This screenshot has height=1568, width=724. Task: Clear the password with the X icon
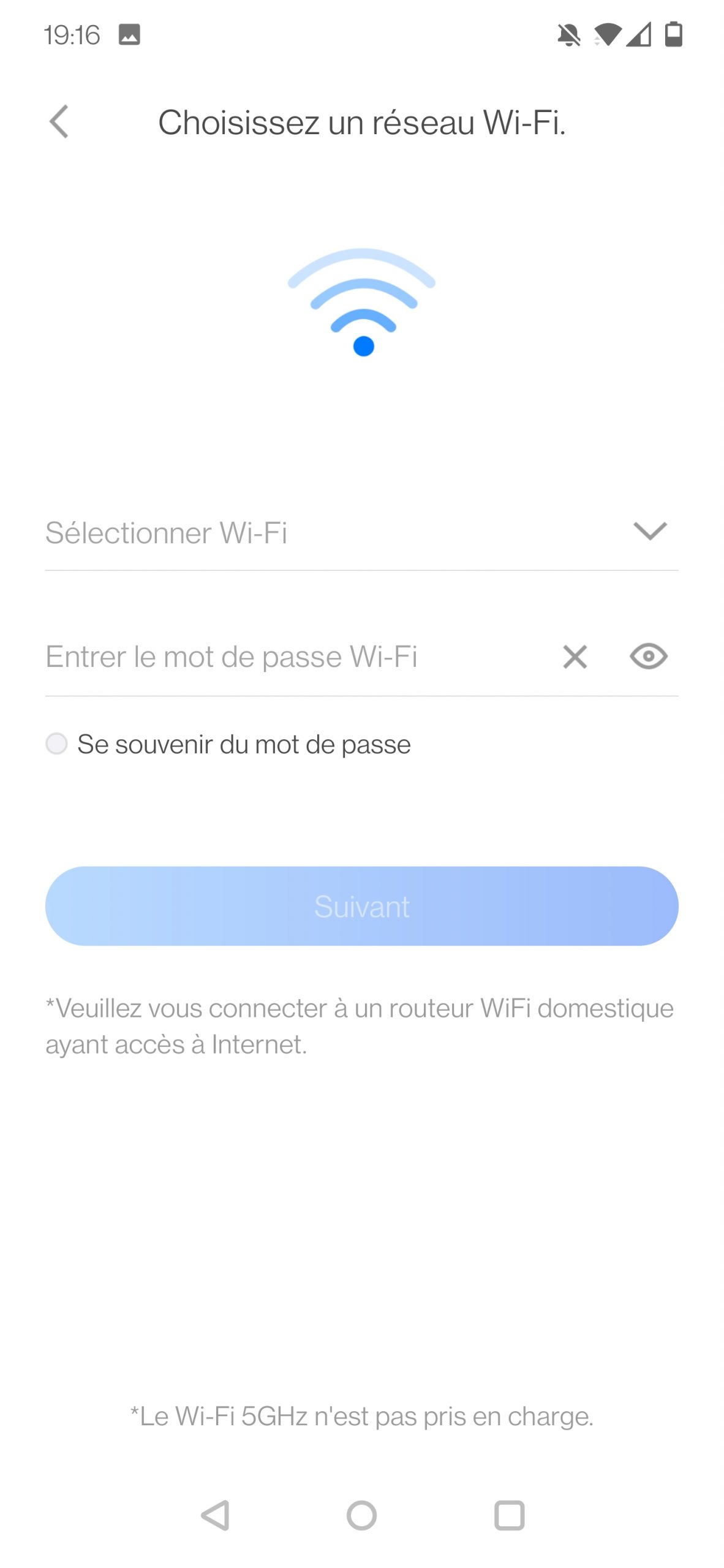pyautogui.click(x=575, y=657)
